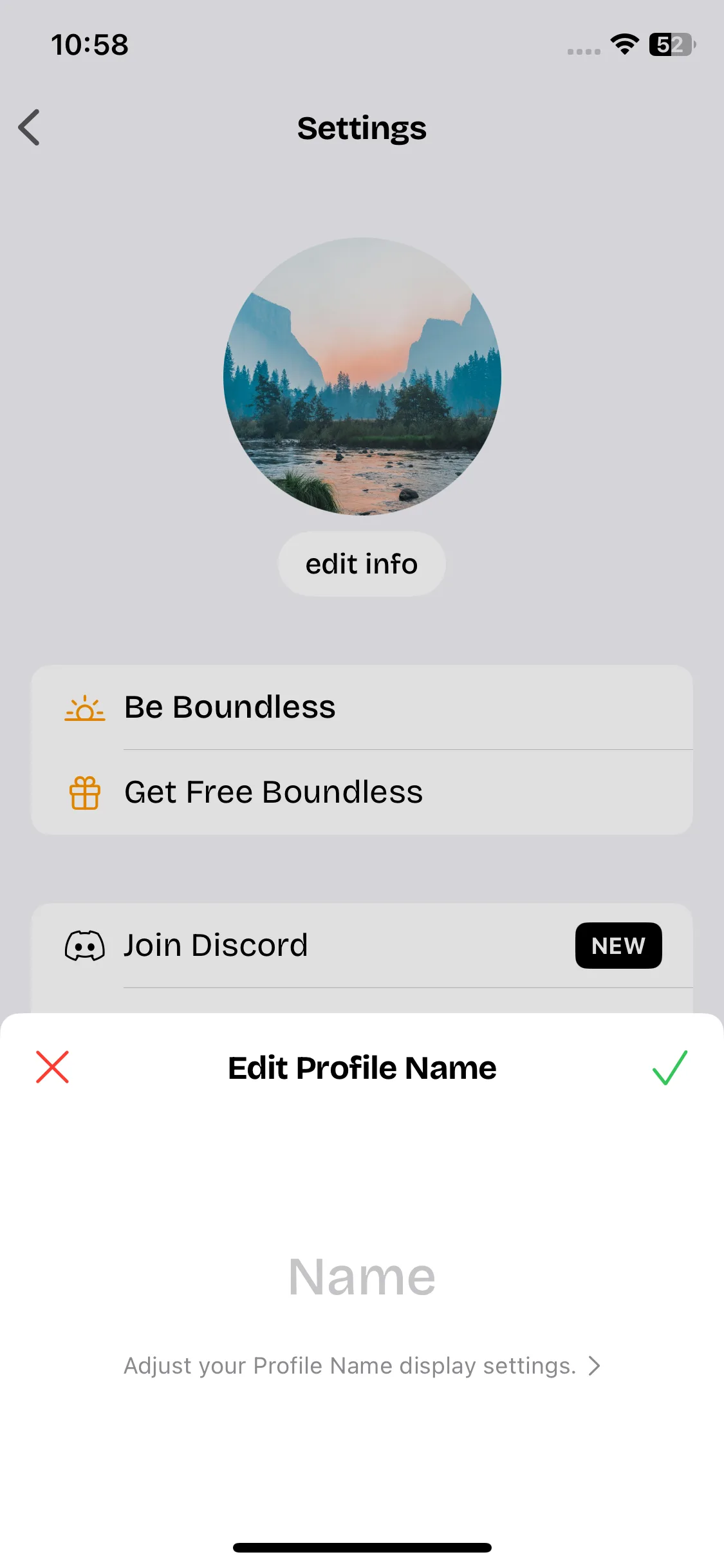Tap the Name text field

click(362, 1277)
